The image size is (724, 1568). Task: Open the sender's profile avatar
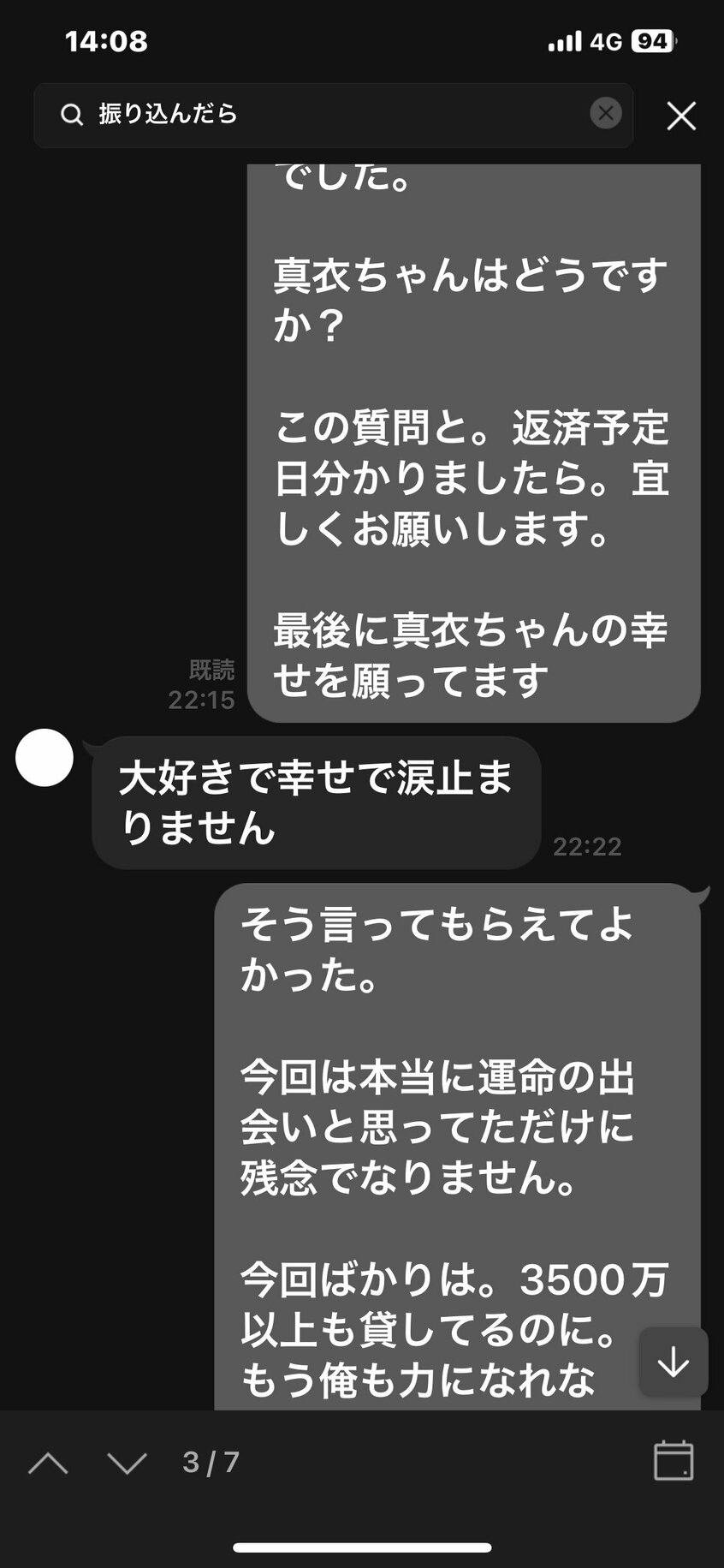(x=45, y=758)
